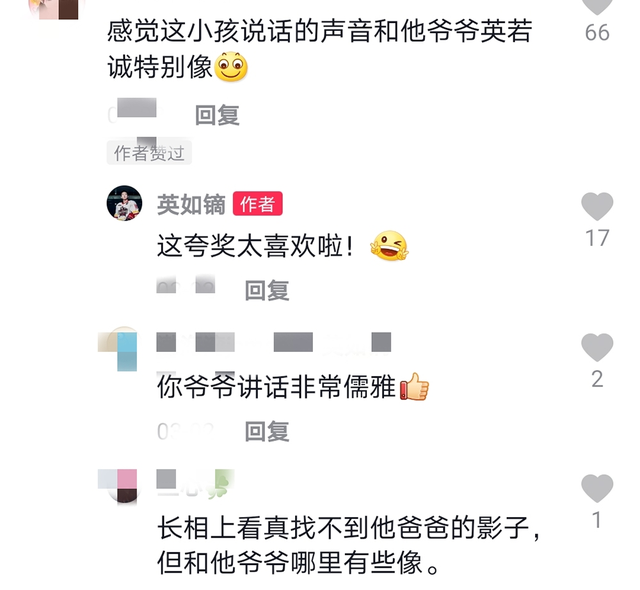This screenshot has width=640, height=590.
Task: Like the comment about 英若诚's voice
Action: (597, 6)
